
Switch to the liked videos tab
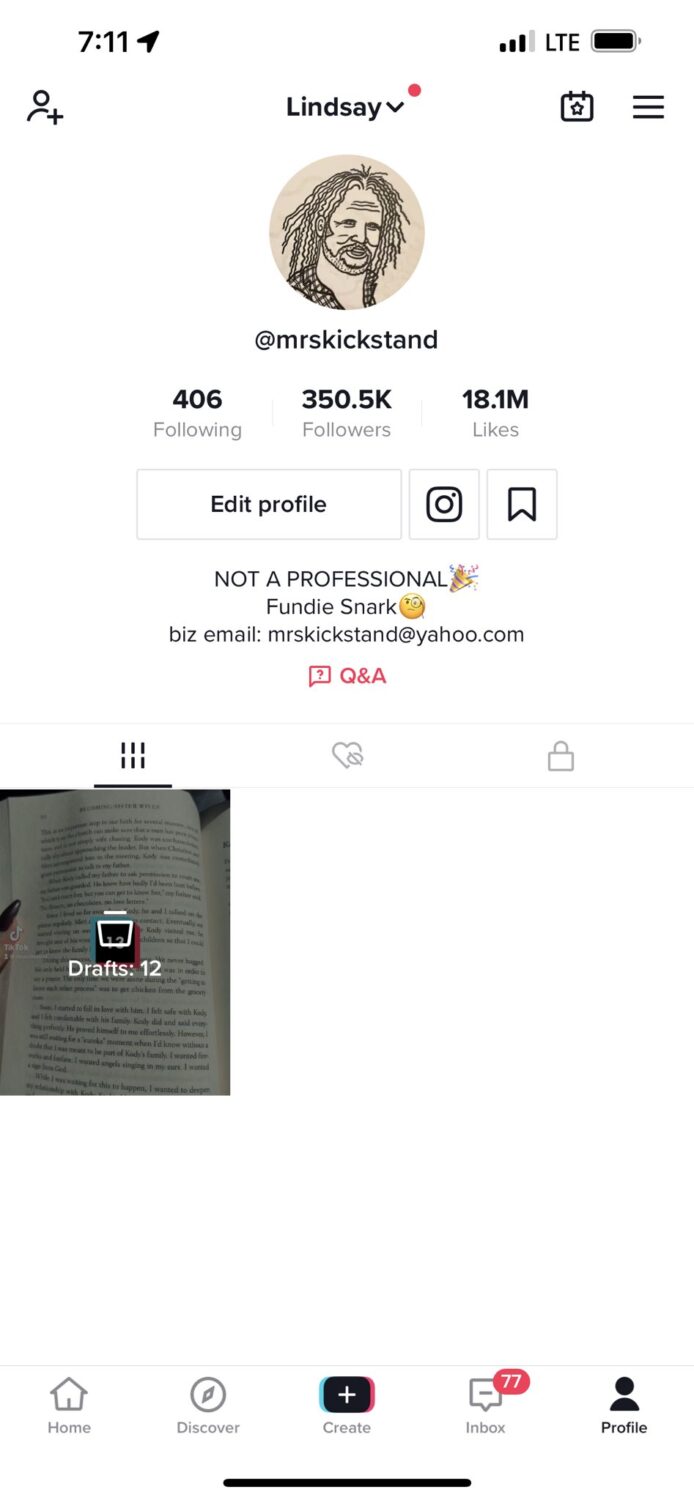pyautogui.click(x=347, y=756)
